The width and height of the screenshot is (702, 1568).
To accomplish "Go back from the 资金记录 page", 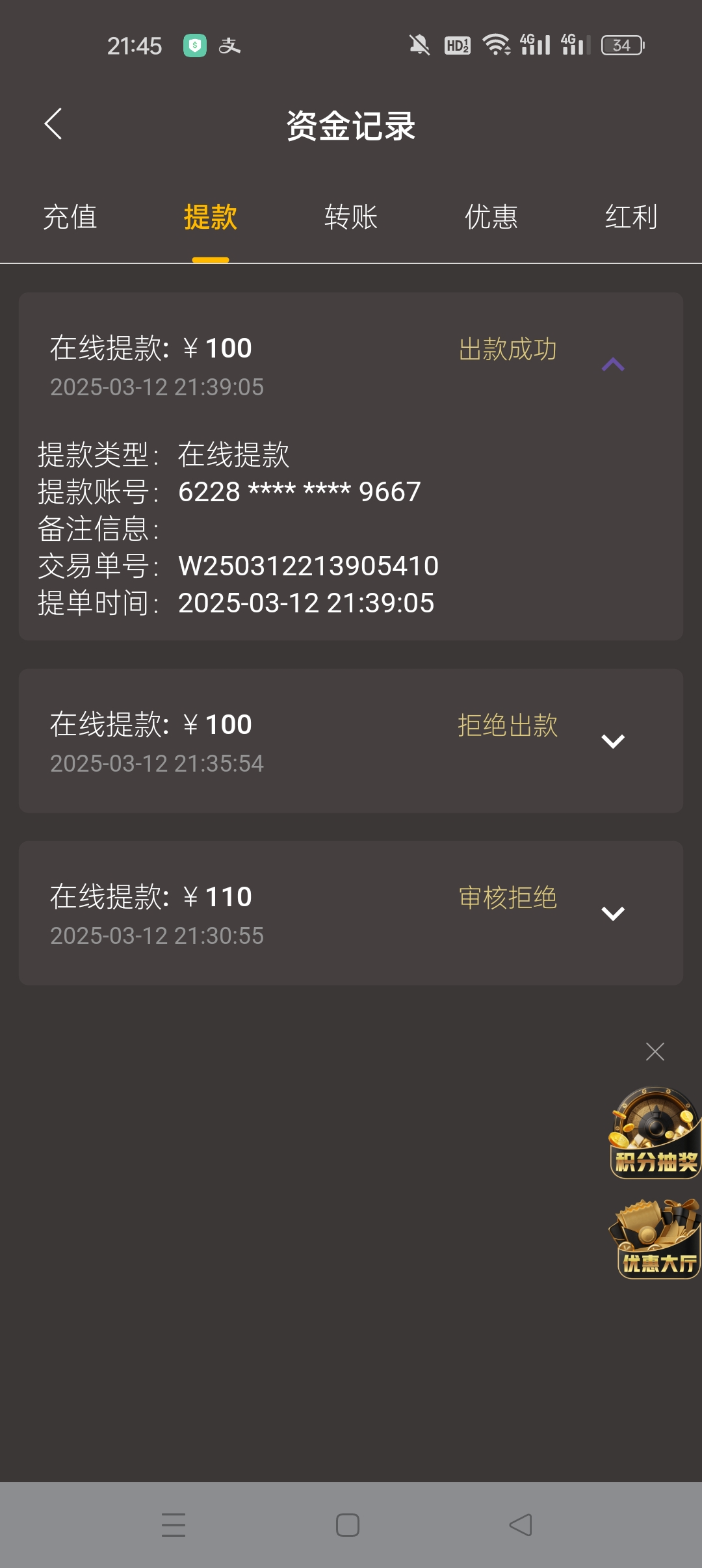I will [x=53, y=124].
